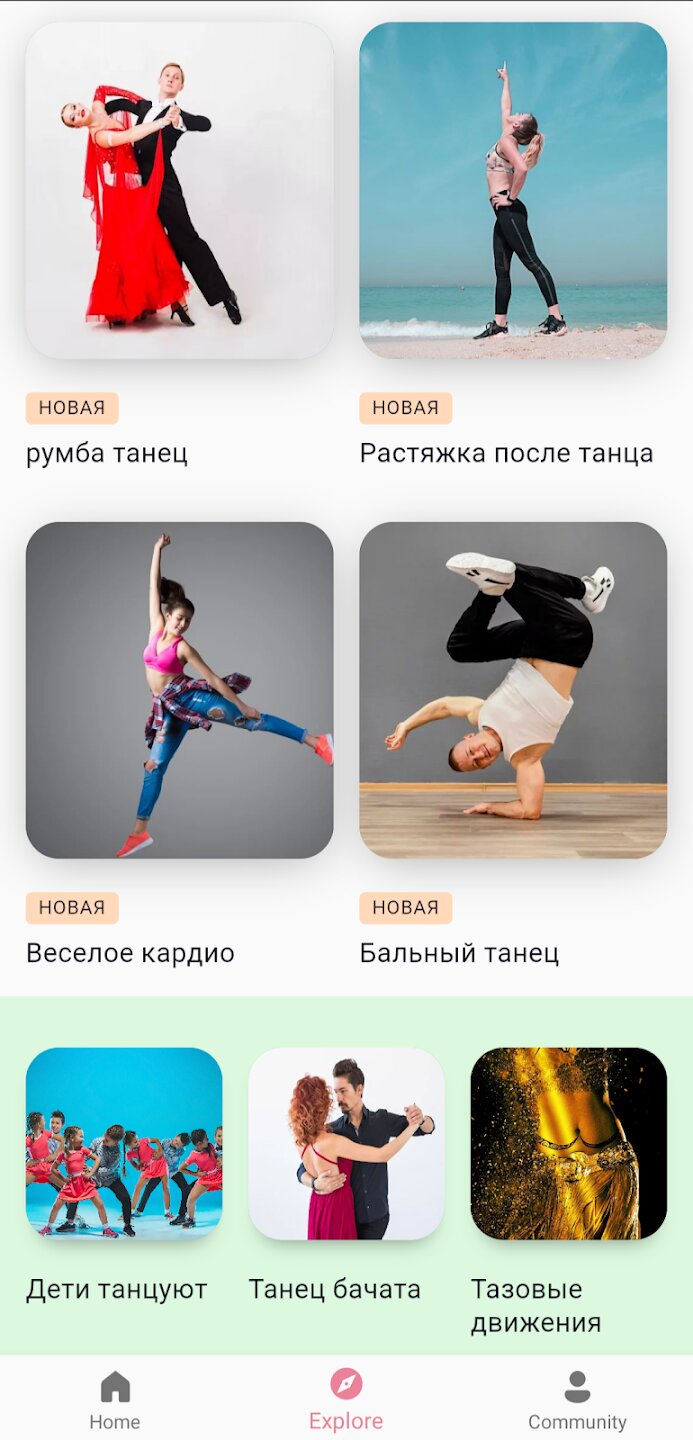
Task: Open the Танец бачата tile
Action: [x=346, y=1143]
